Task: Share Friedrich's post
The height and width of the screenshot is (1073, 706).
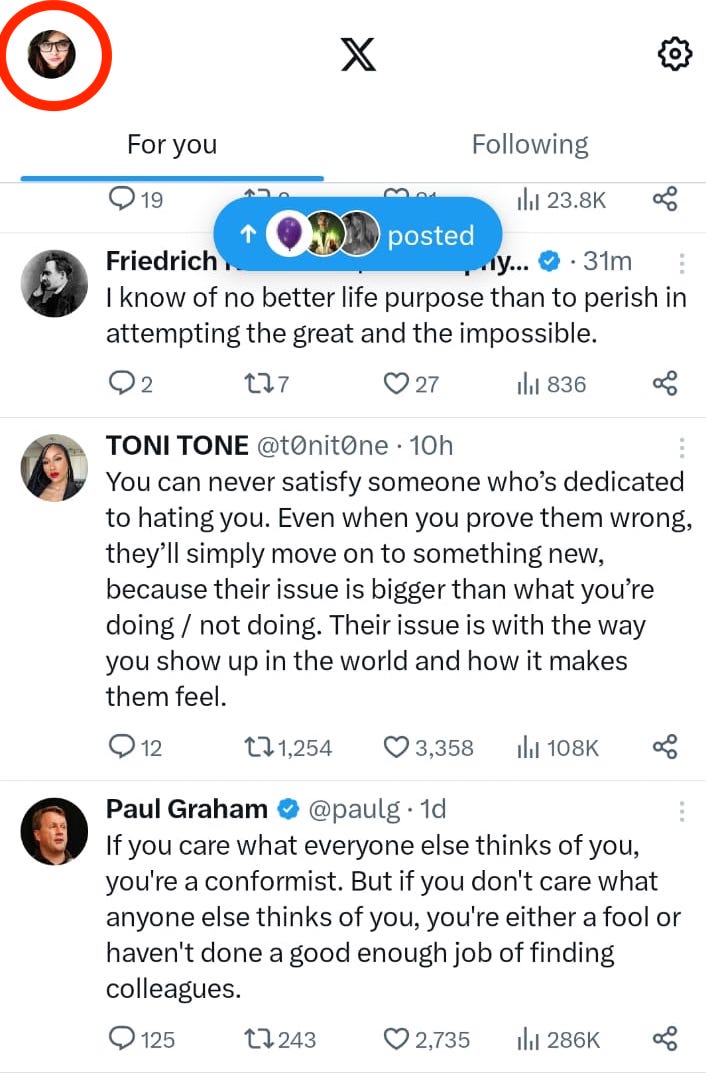Action: pos(665,384)
